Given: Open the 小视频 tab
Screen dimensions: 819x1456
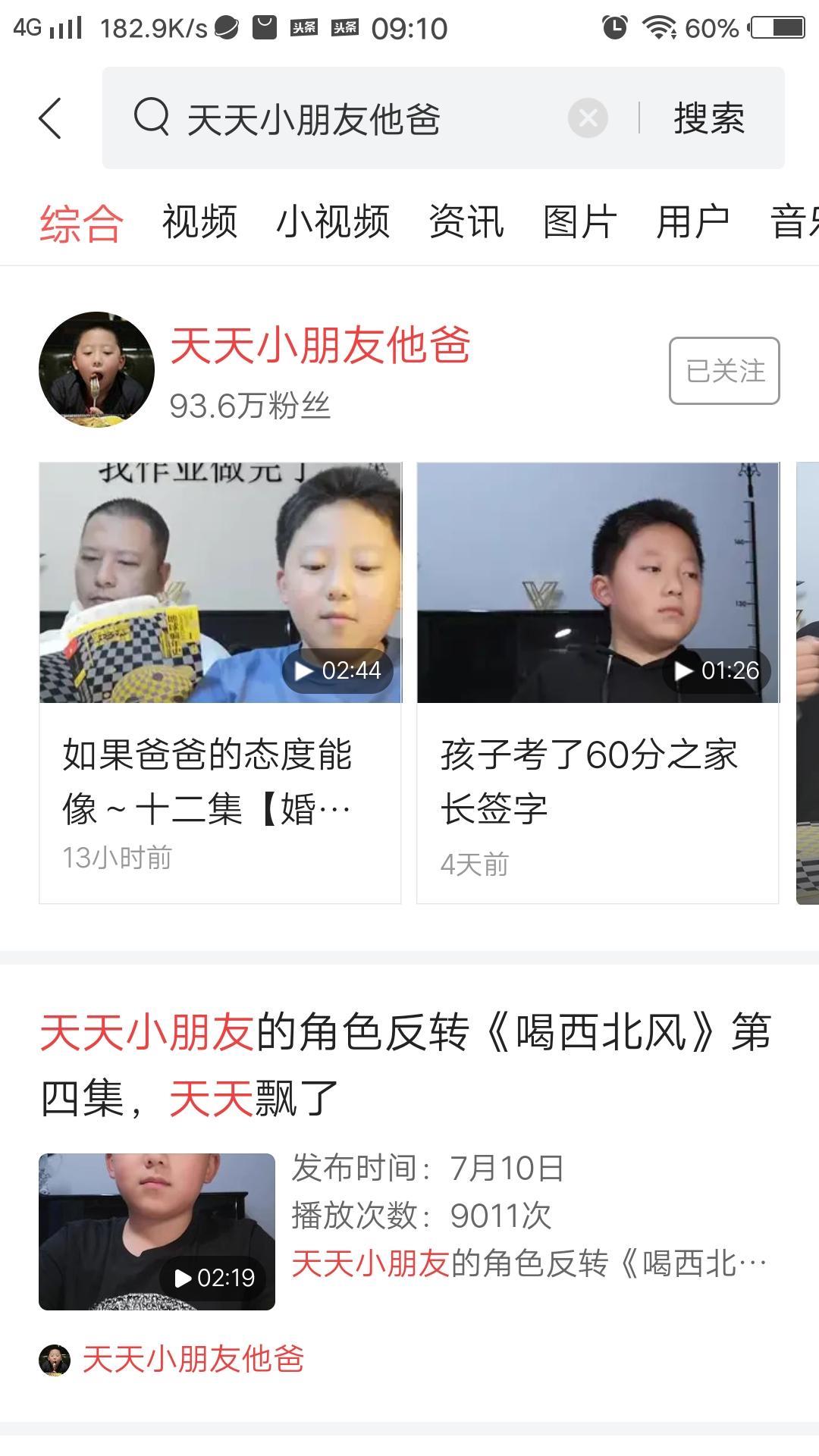Looking at the screenshot, I should 333,223.
